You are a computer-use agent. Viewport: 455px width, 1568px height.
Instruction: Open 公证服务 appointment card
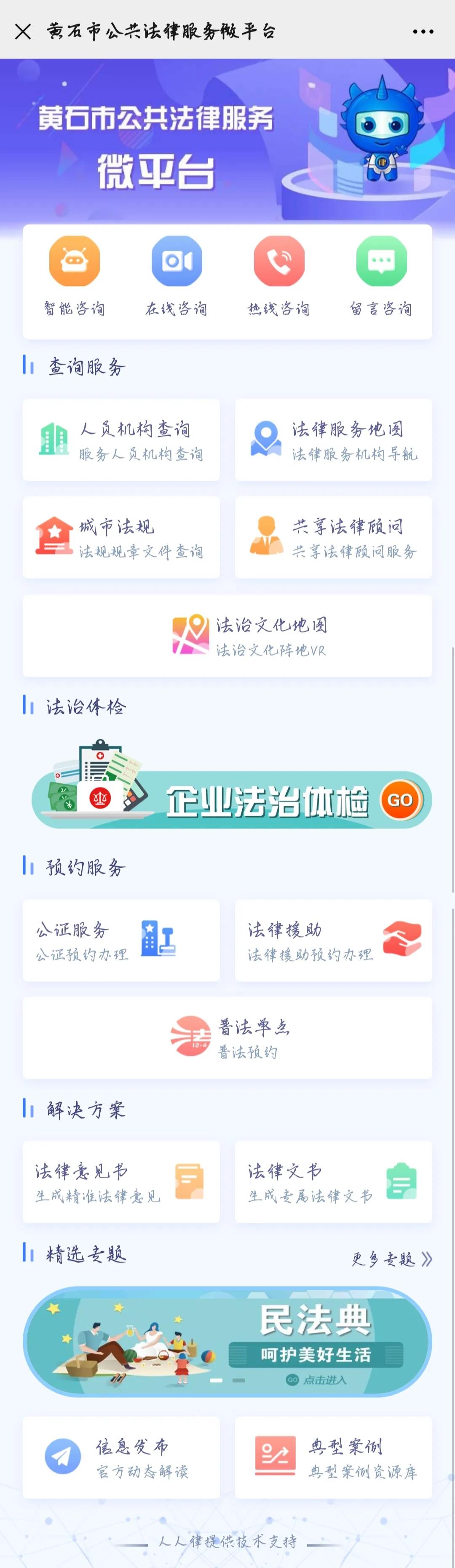point(121,941)
